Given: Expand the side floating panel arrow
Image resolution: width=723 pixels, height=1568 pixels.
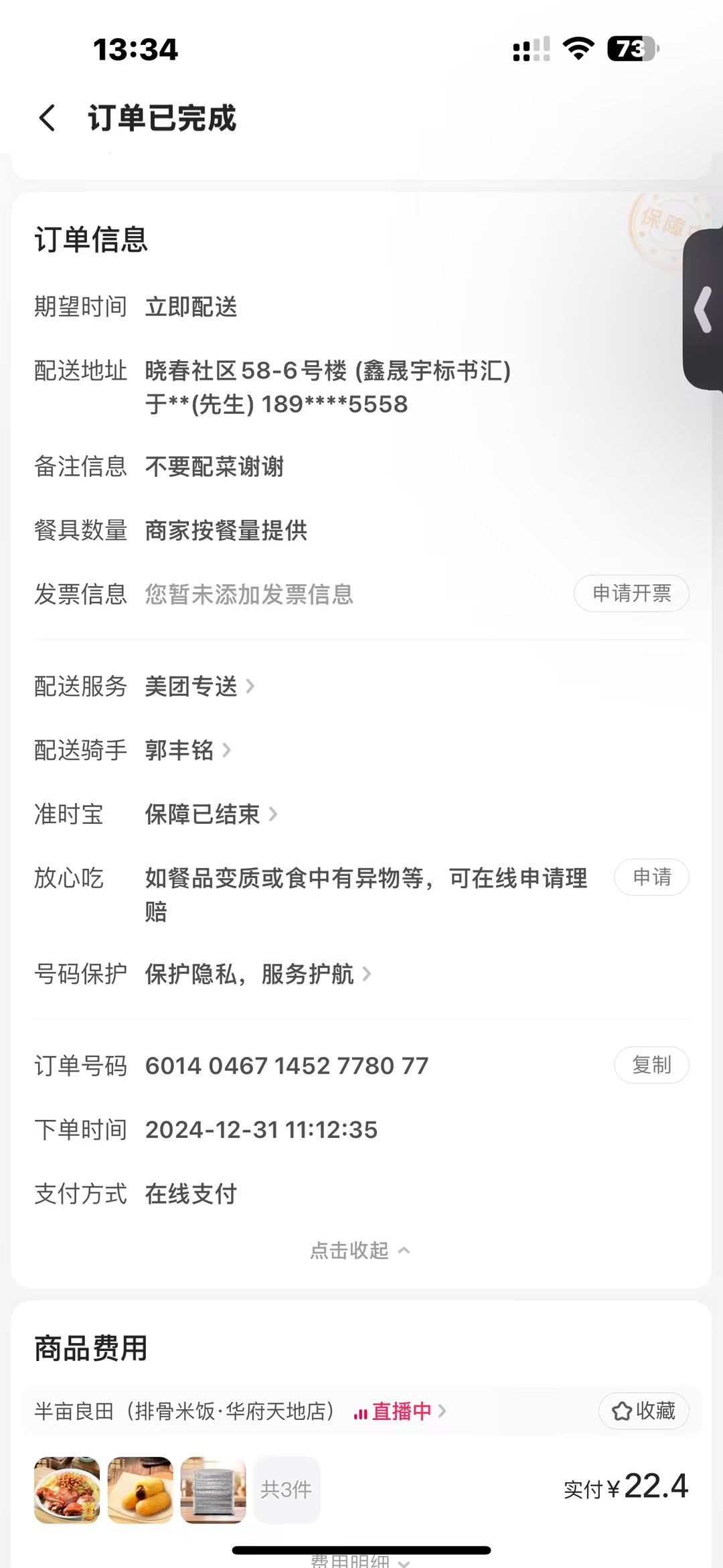Looking at the screenshot, I should point(703,309).
